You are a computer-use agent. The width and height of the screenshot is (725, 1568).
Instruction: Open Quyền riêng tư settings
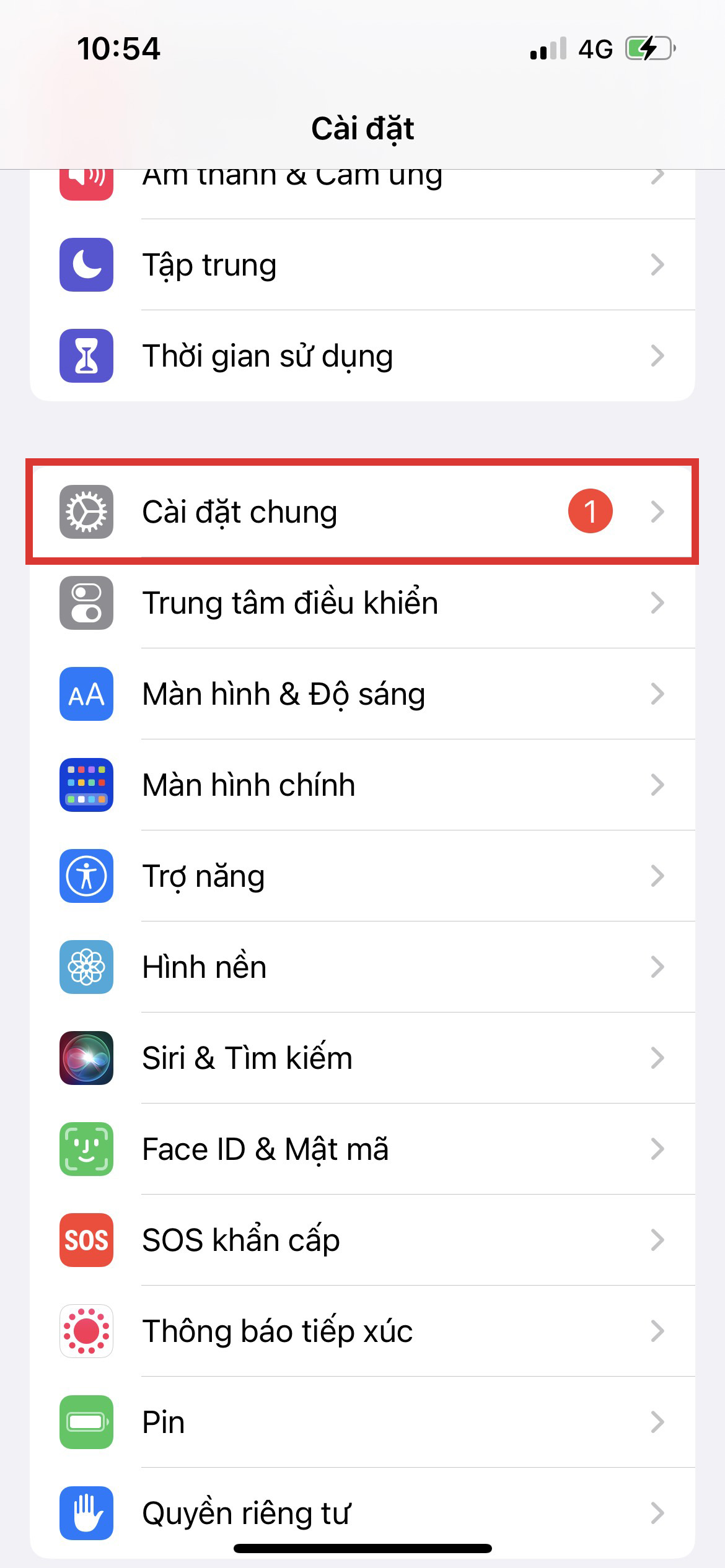pyautogui.click(x=362, y=1513)
